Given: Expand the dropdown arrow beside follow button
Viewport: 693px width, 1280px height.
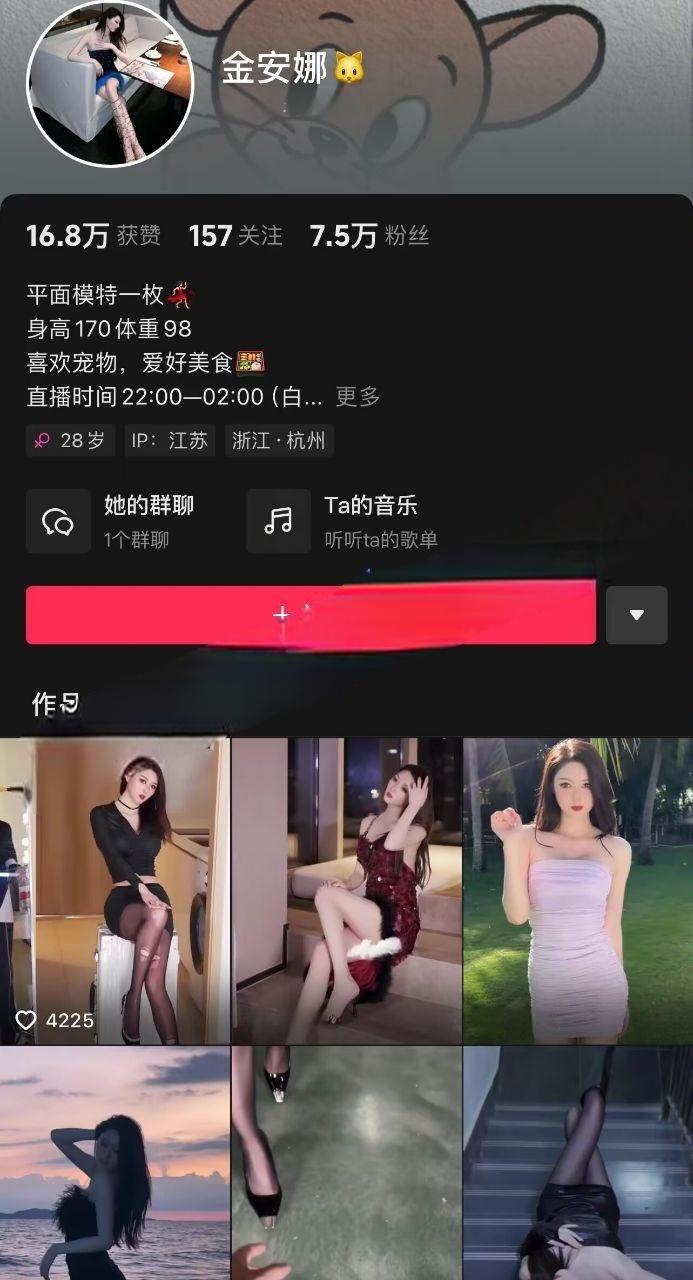Looking at the screenshot, I should [x=636, y=615].
